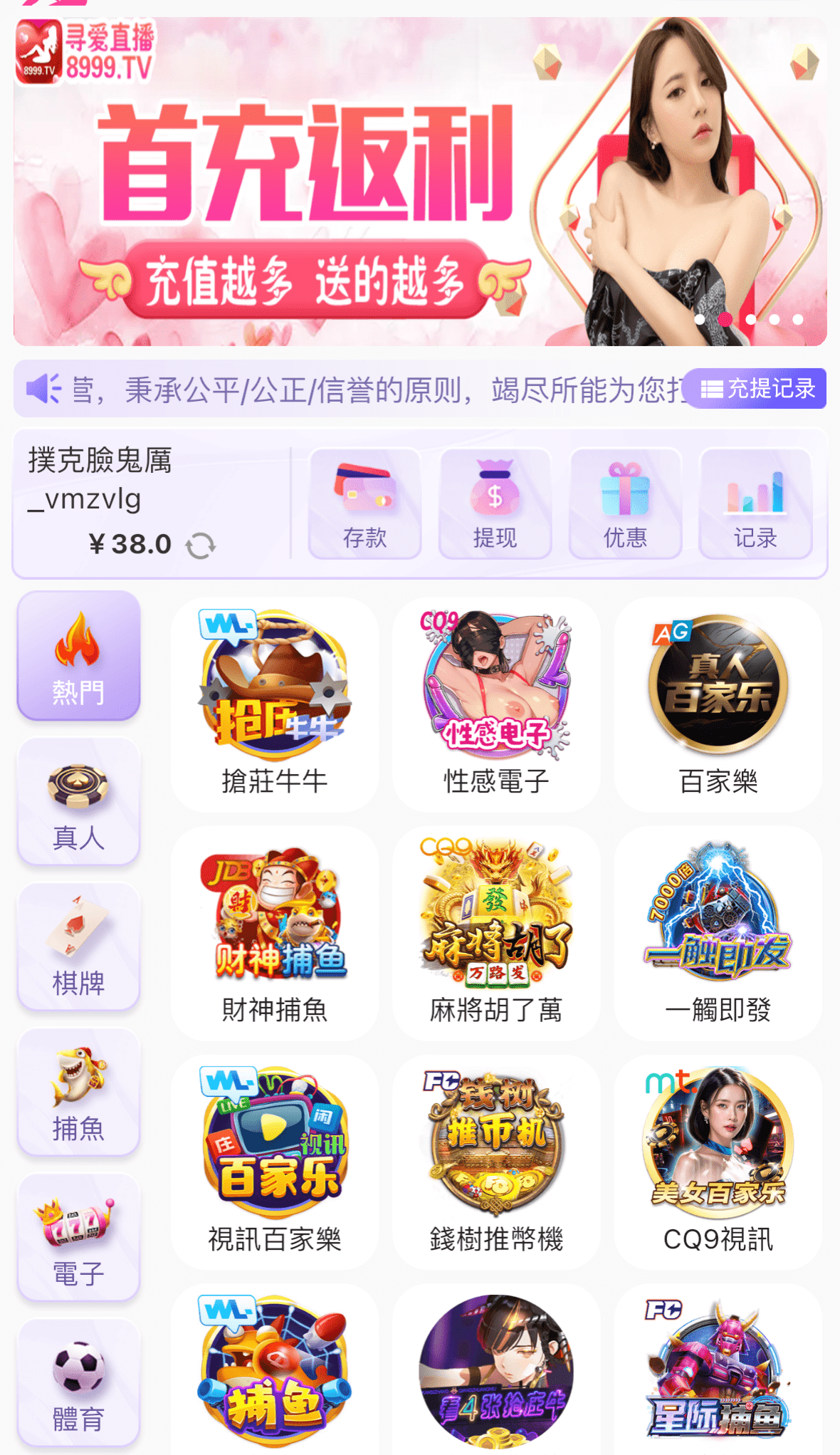Image resolution: width=840 pixels, height=1455 pixels.
Task: Open 充提记录 records
Action: pos(757,389)
